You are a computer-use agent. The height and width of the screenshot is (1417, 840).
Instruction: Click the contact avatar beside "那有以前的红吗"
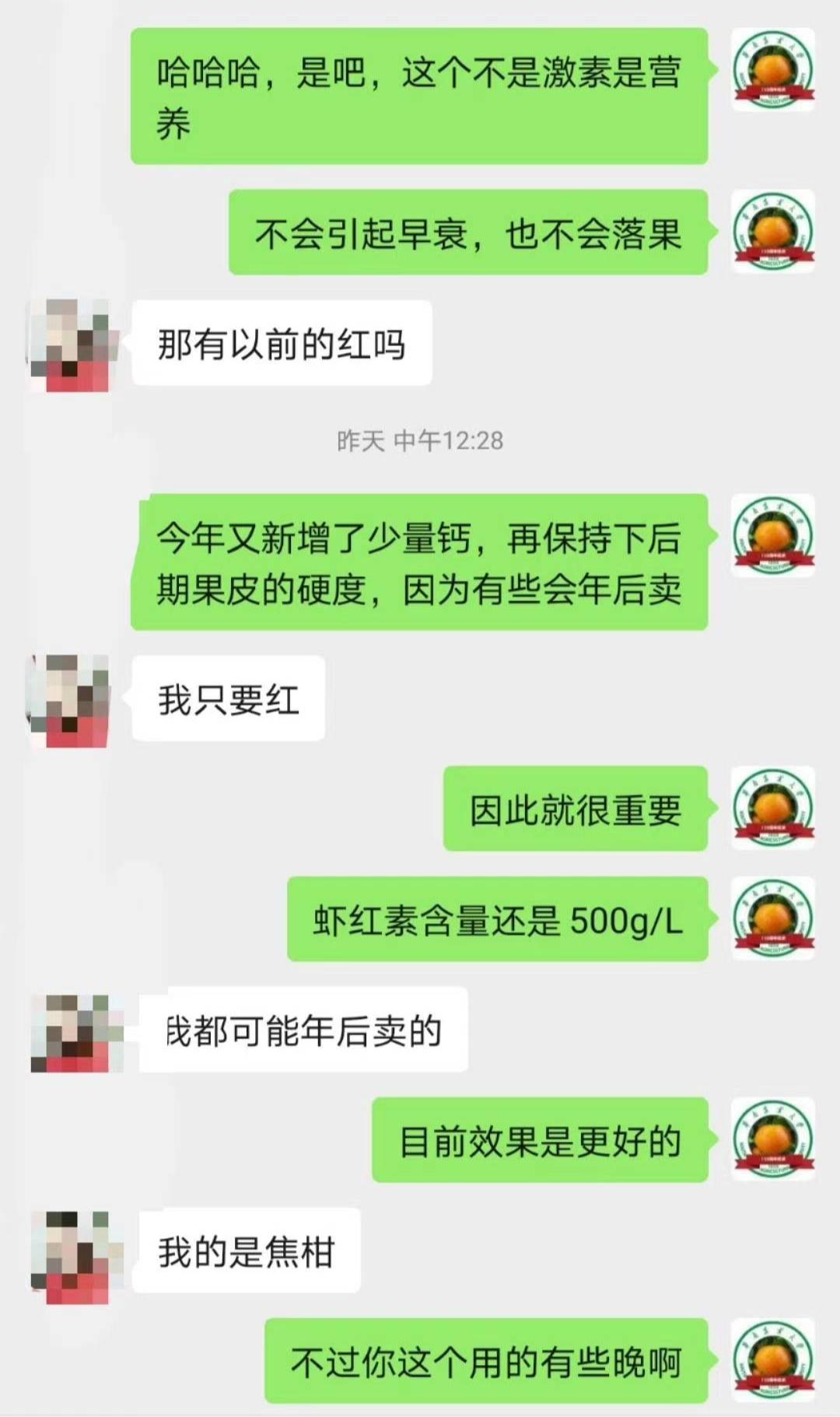[x=70, y=342]
